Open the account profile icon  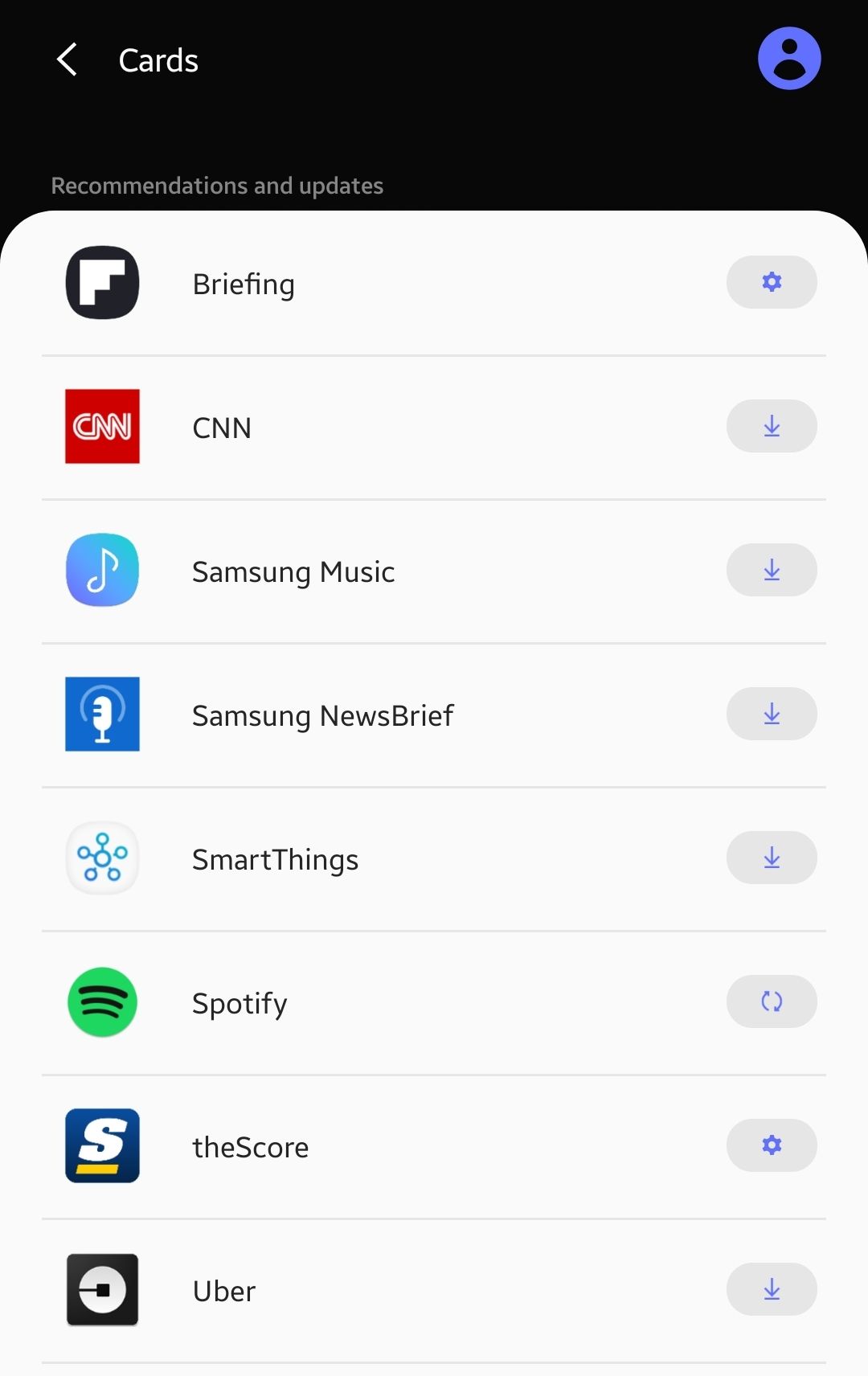[x=788, y=59]
